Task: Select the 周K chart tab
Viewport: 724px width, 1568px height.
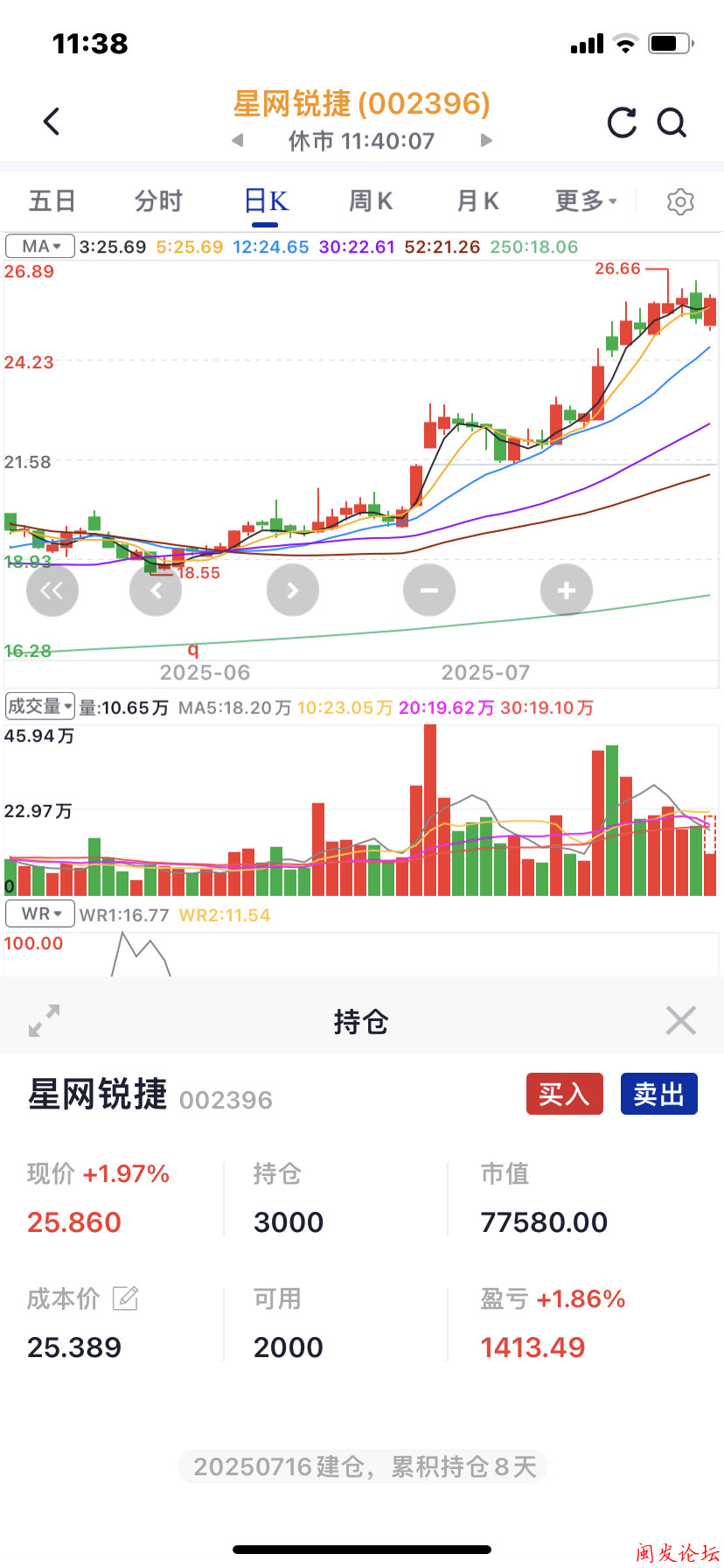Action: coord(371,201)
